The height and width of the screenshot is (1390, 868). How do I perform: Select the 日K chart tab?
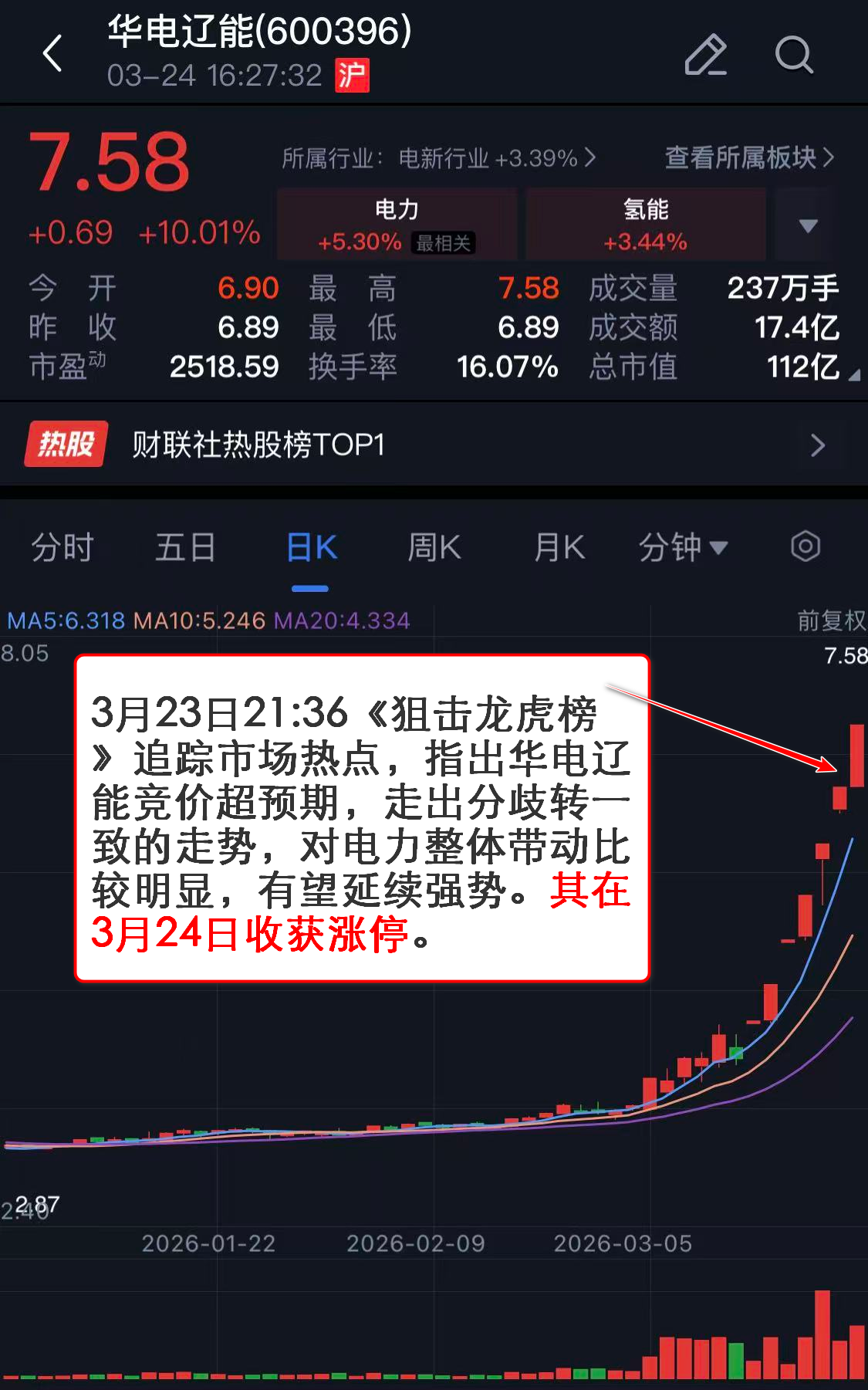311,548
